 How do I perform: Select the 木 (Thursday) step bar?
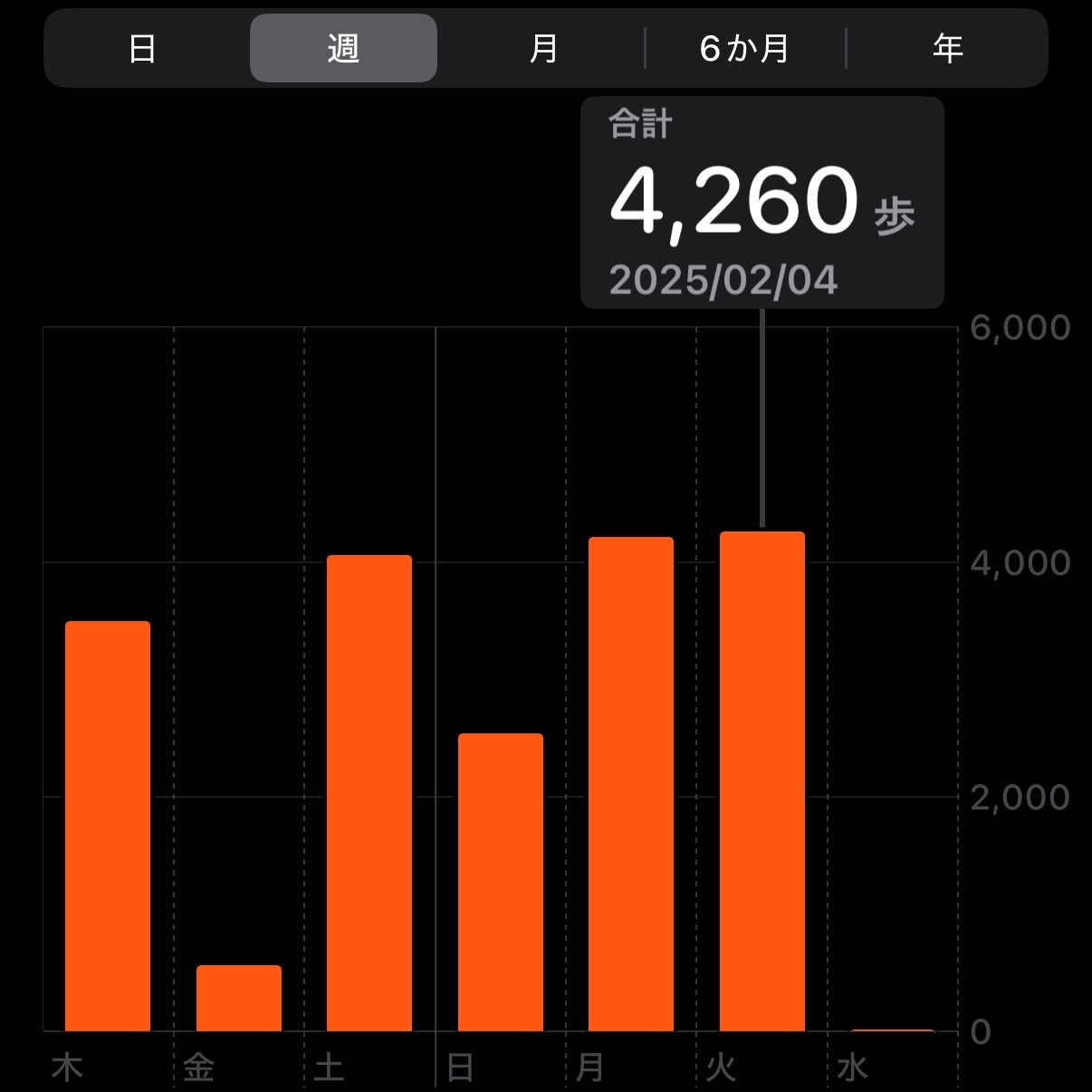(108, 826)
